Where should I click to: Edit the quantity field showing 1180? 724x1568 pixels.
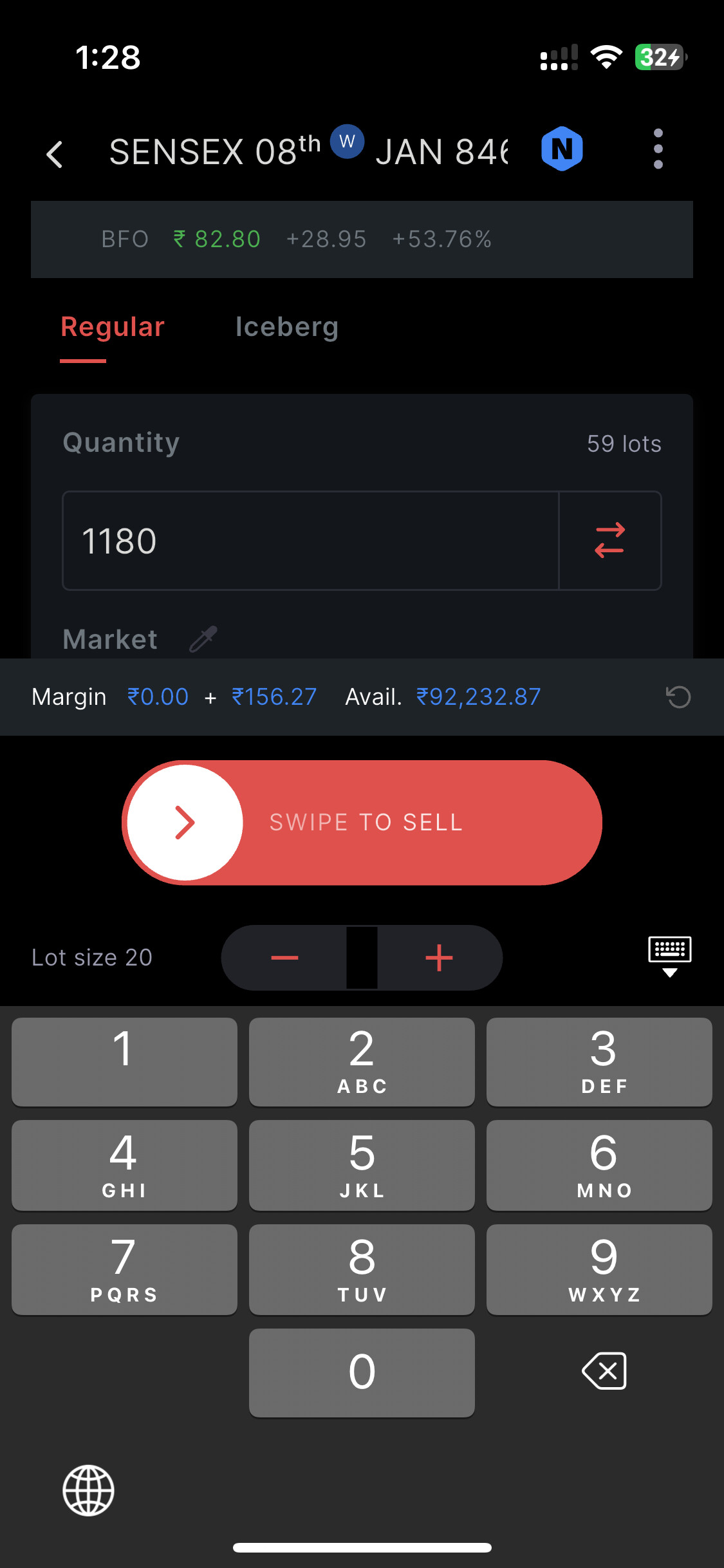[x=310, y=541]
